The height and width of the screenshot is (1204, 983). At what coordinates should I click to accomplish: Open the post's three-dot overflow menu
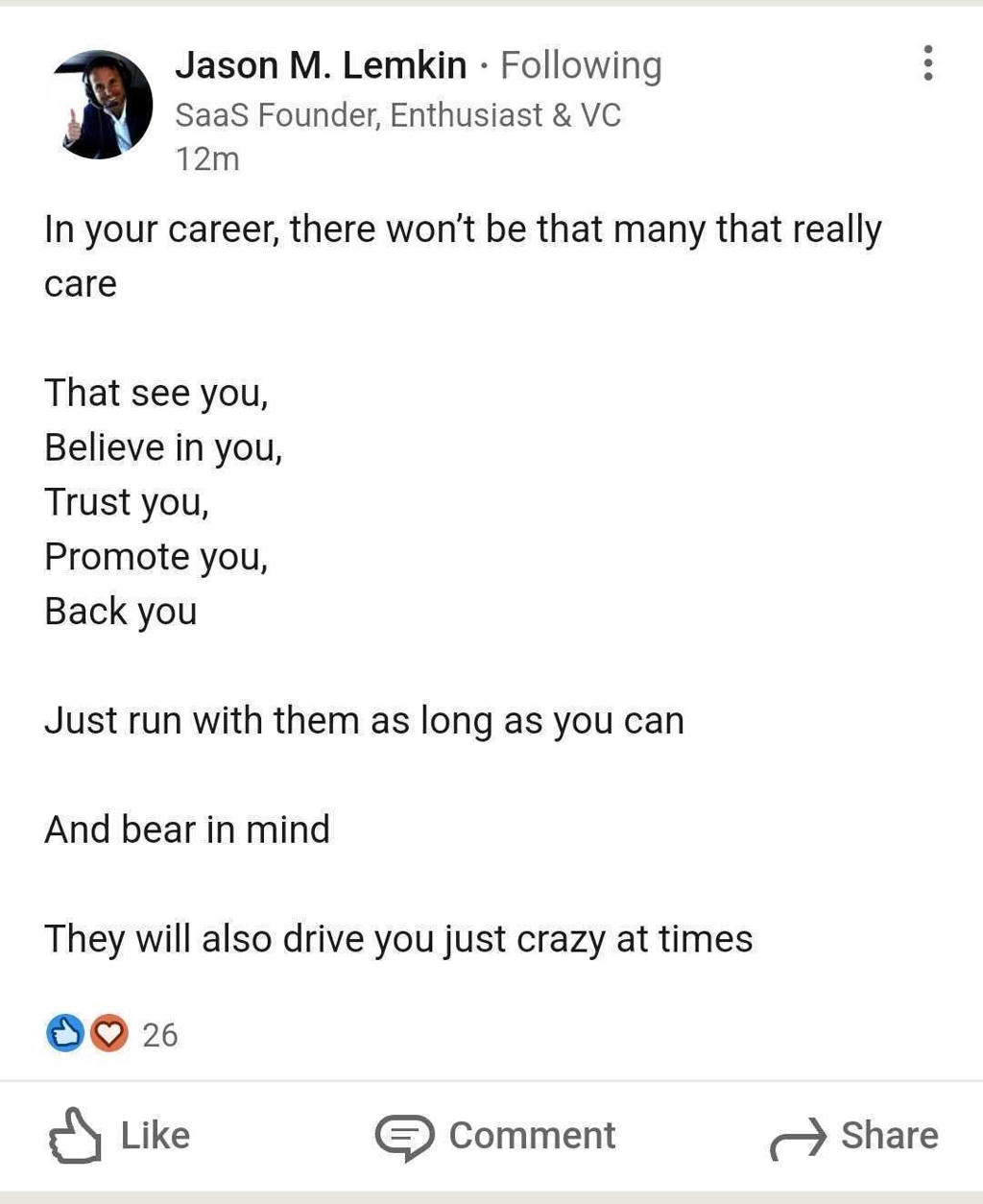coord(927,63)
